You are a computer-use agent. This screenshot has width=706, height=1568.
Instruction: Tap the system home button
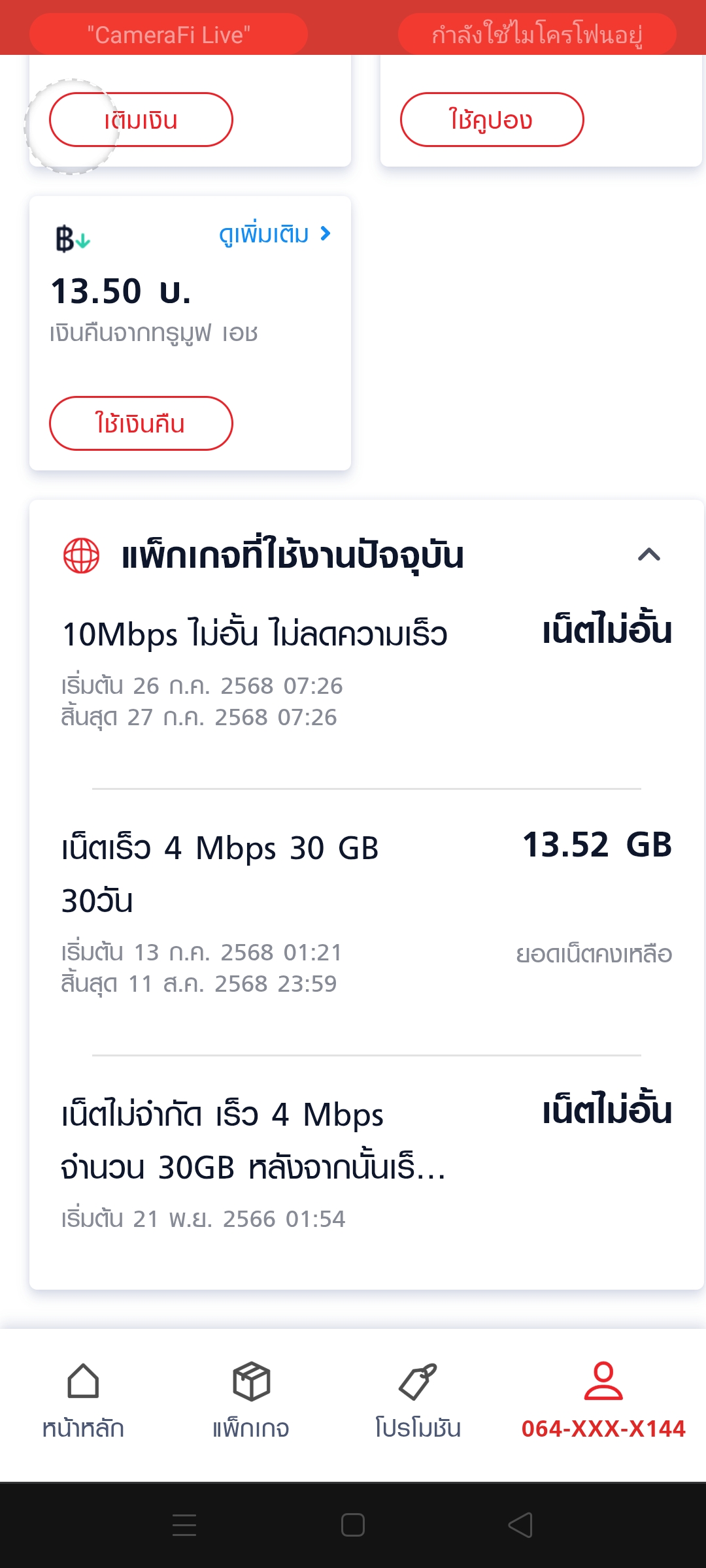point(353,1526)
